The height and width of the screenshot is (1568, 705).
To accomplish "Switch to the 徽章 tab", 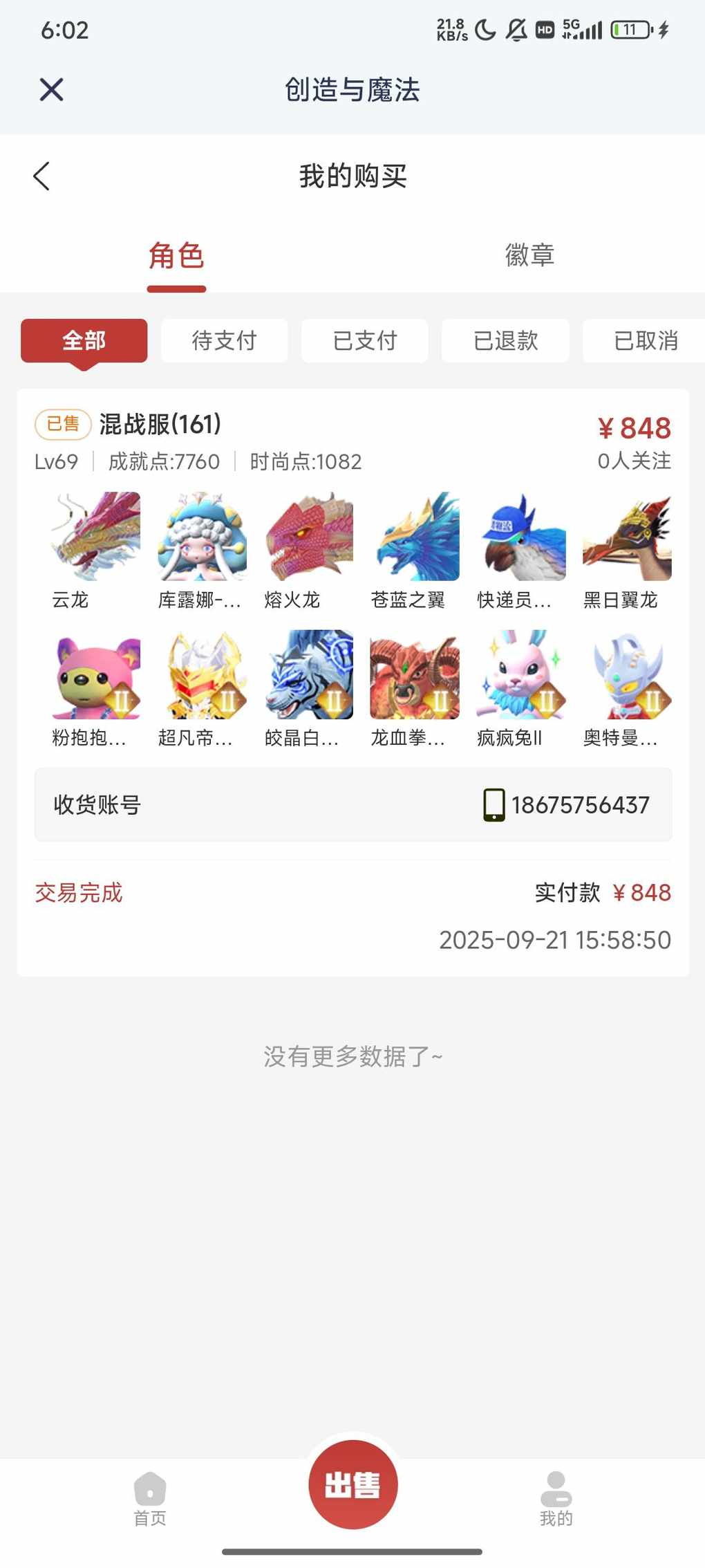I will (529, 255).
